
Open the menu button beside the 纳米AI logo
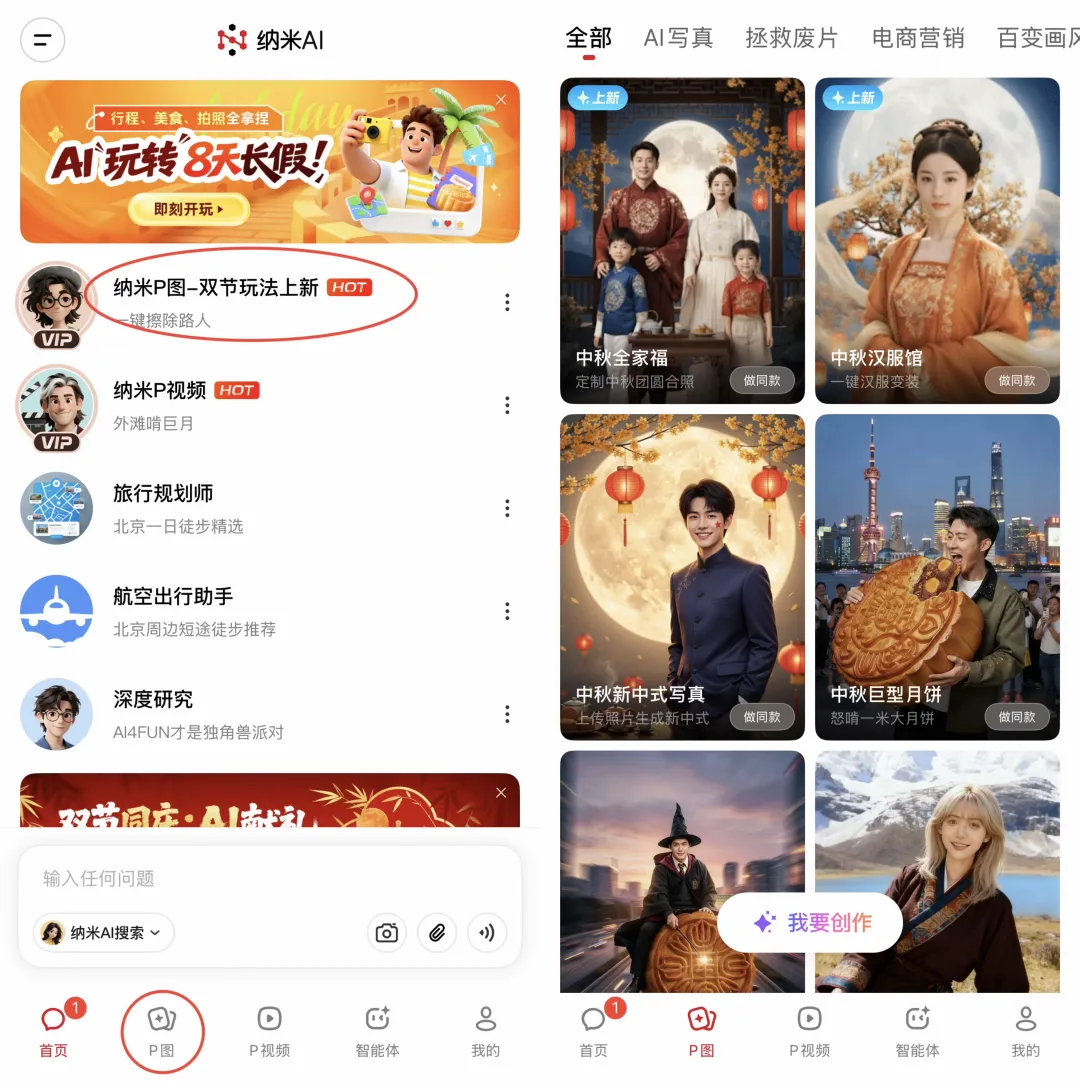[42, 40]
